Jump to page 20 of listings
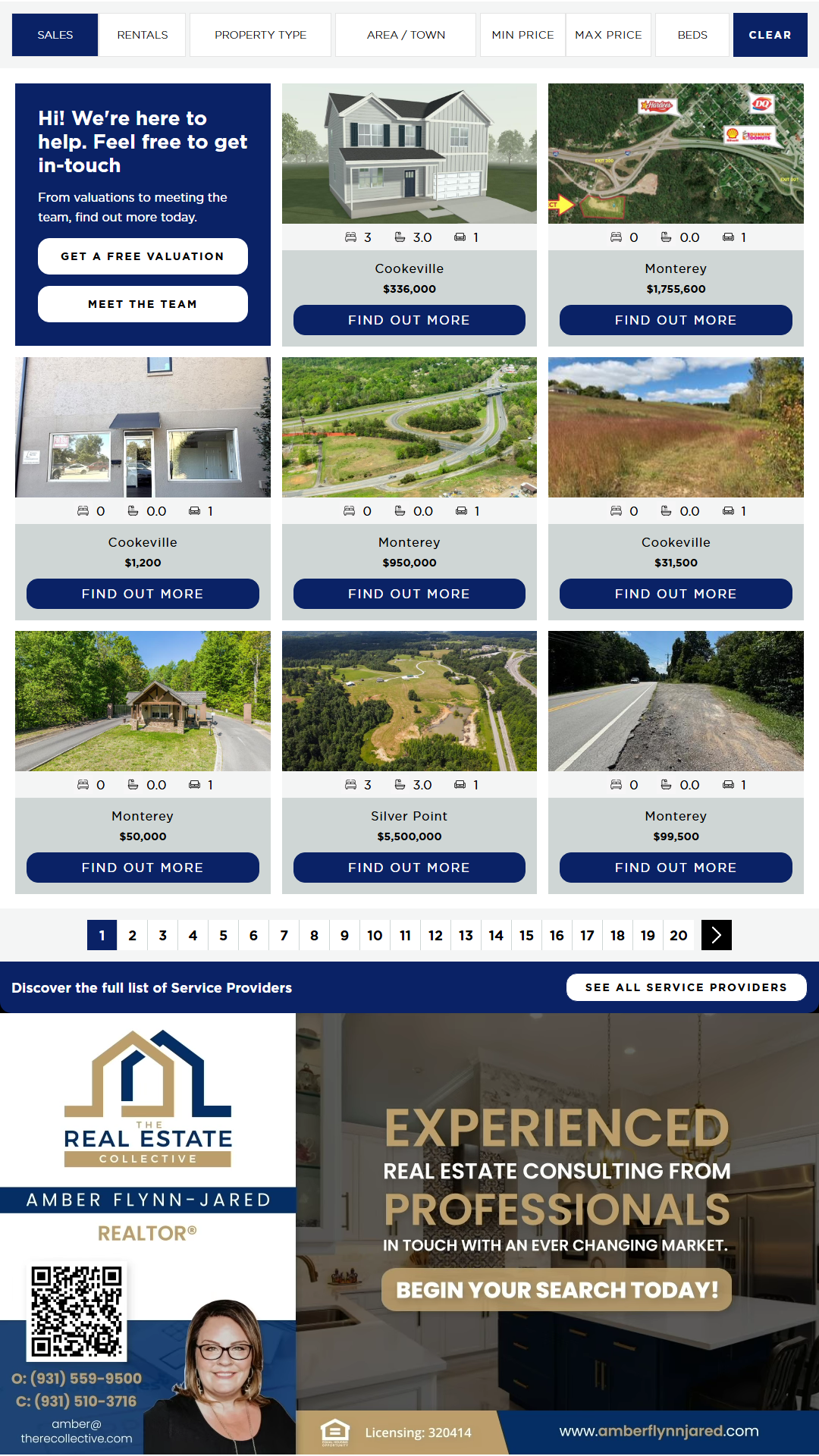Image resolution: width=819 pixels, height=1456 pixels. coord(678,935)
